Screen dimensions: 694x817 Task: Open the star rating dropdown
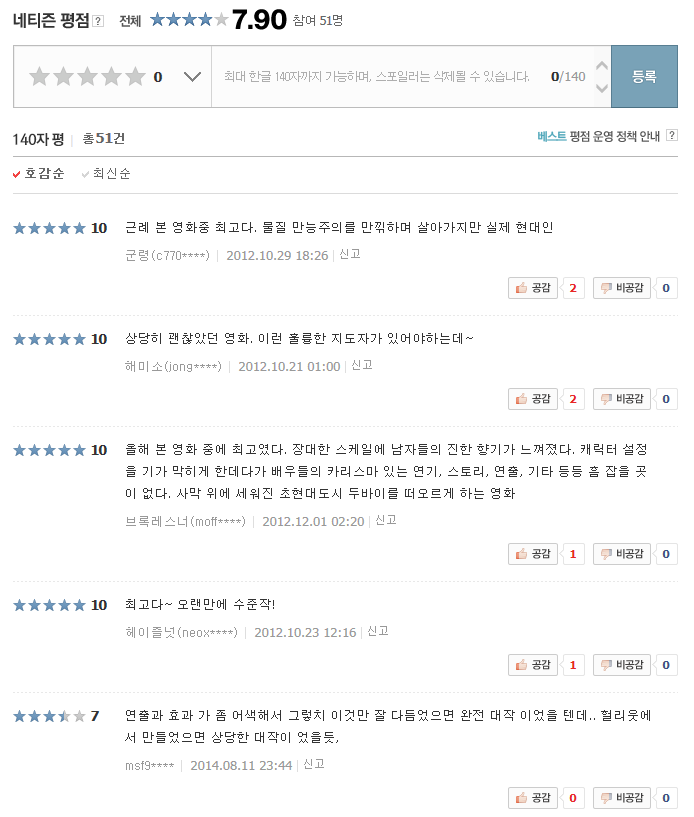193,77
